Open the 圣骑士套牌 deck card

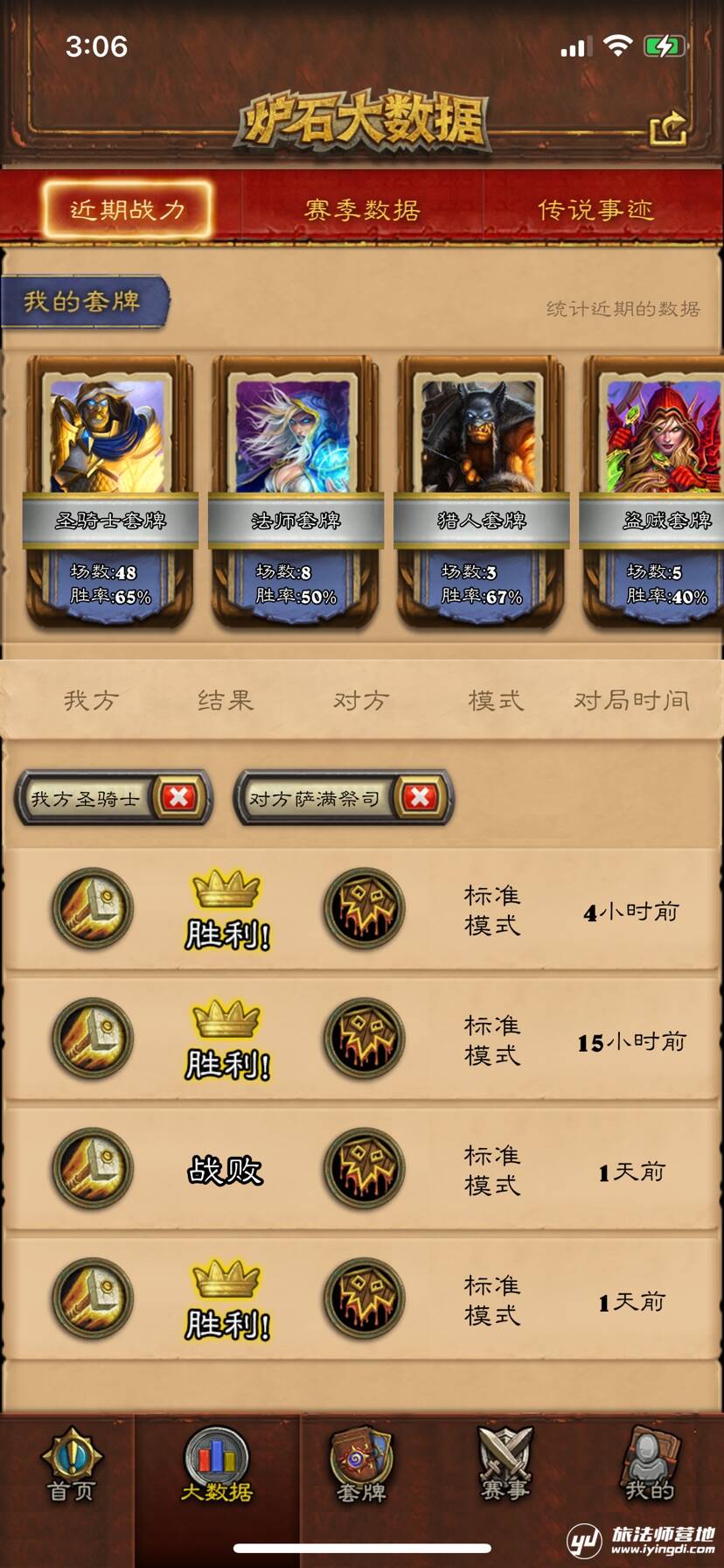click(x=110, y=490)
